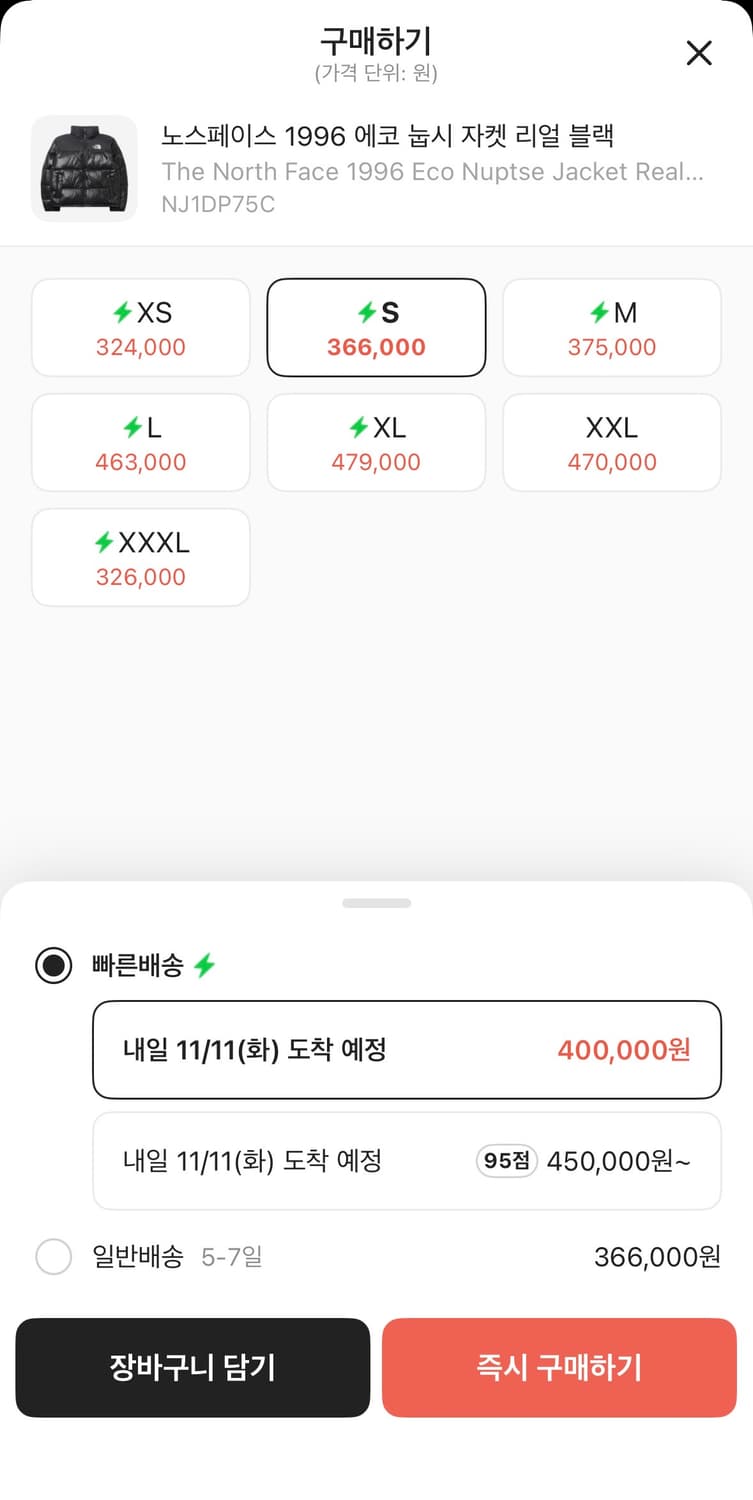Choose the 400,000원 fast delivery option
753x1500 pixels.
[x=406, y=1051]
